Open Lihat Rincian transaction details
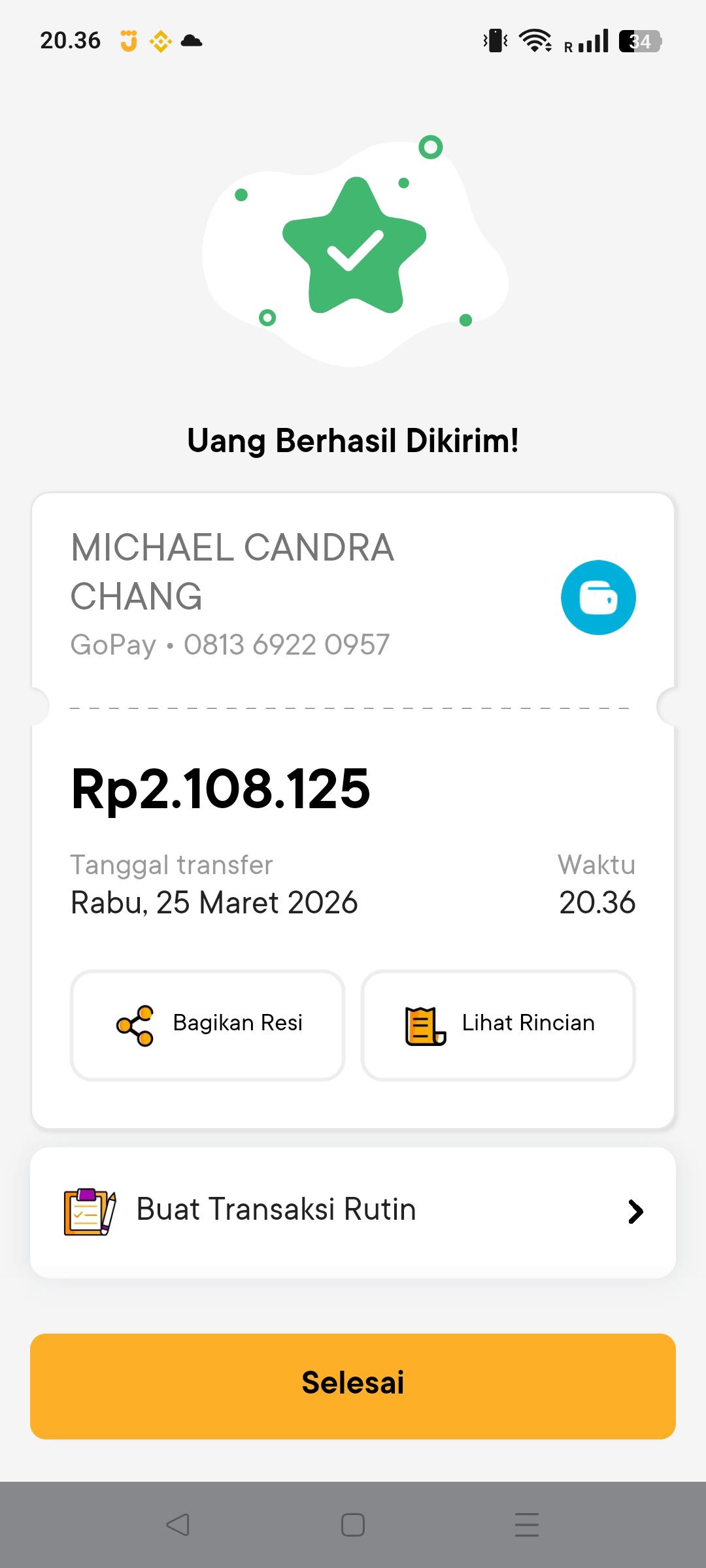 point(498,1024)
